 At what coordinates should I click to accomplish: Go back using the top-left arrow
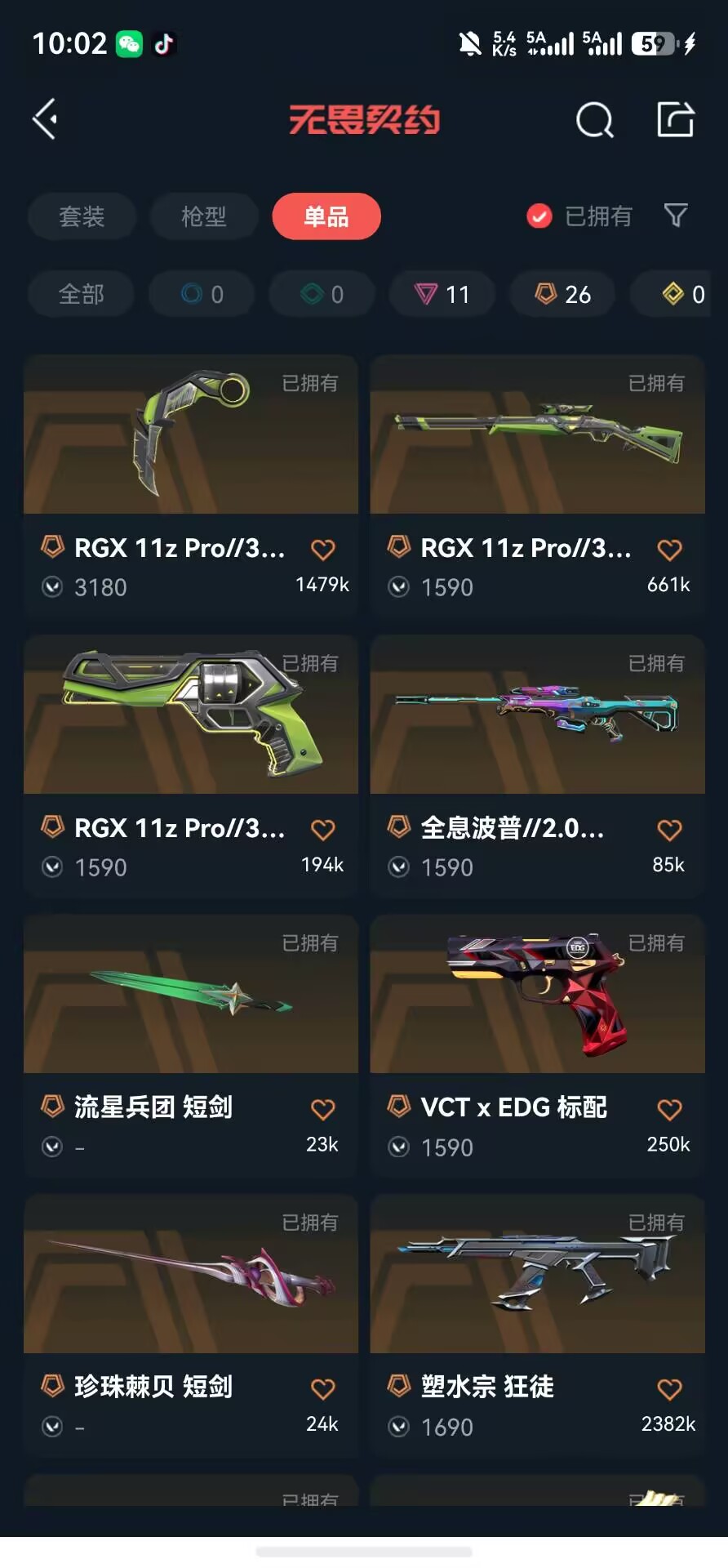pos(46,119)
